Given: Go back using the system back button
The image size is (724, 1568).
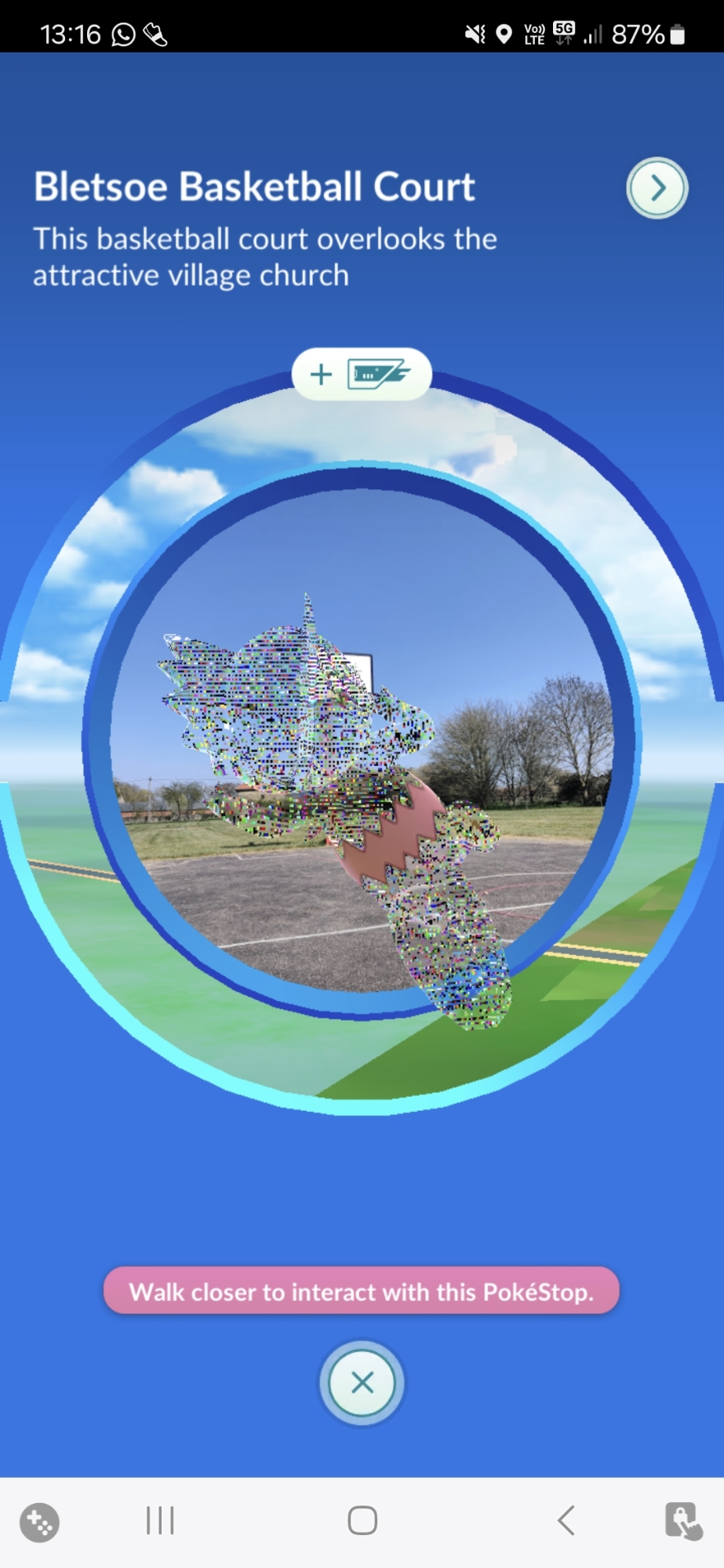Looking at the screenshot, I should point(566,1521).
